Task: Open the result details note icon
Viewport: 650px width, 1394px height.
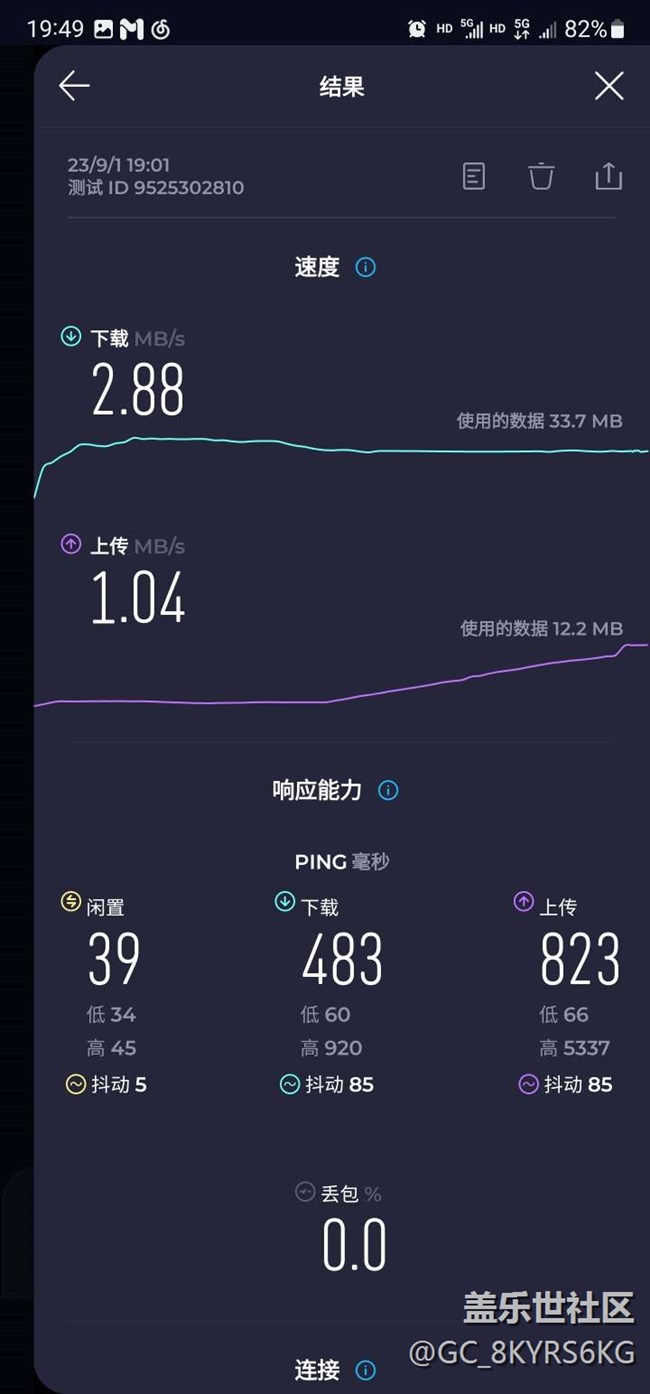Action: (x=474, y=177)
